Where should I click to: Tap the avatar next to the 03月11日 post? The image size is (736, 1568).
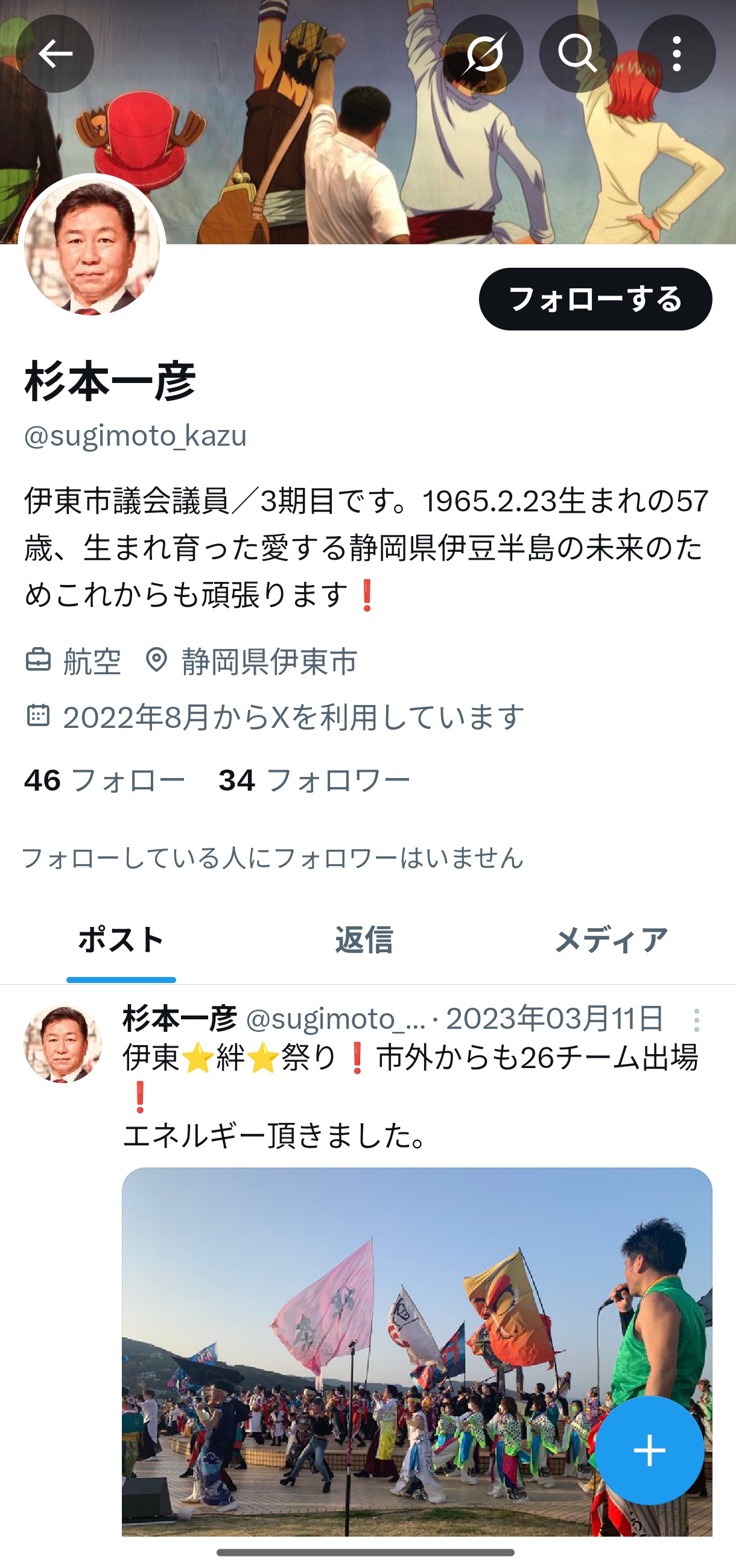tap(63, 1044)
